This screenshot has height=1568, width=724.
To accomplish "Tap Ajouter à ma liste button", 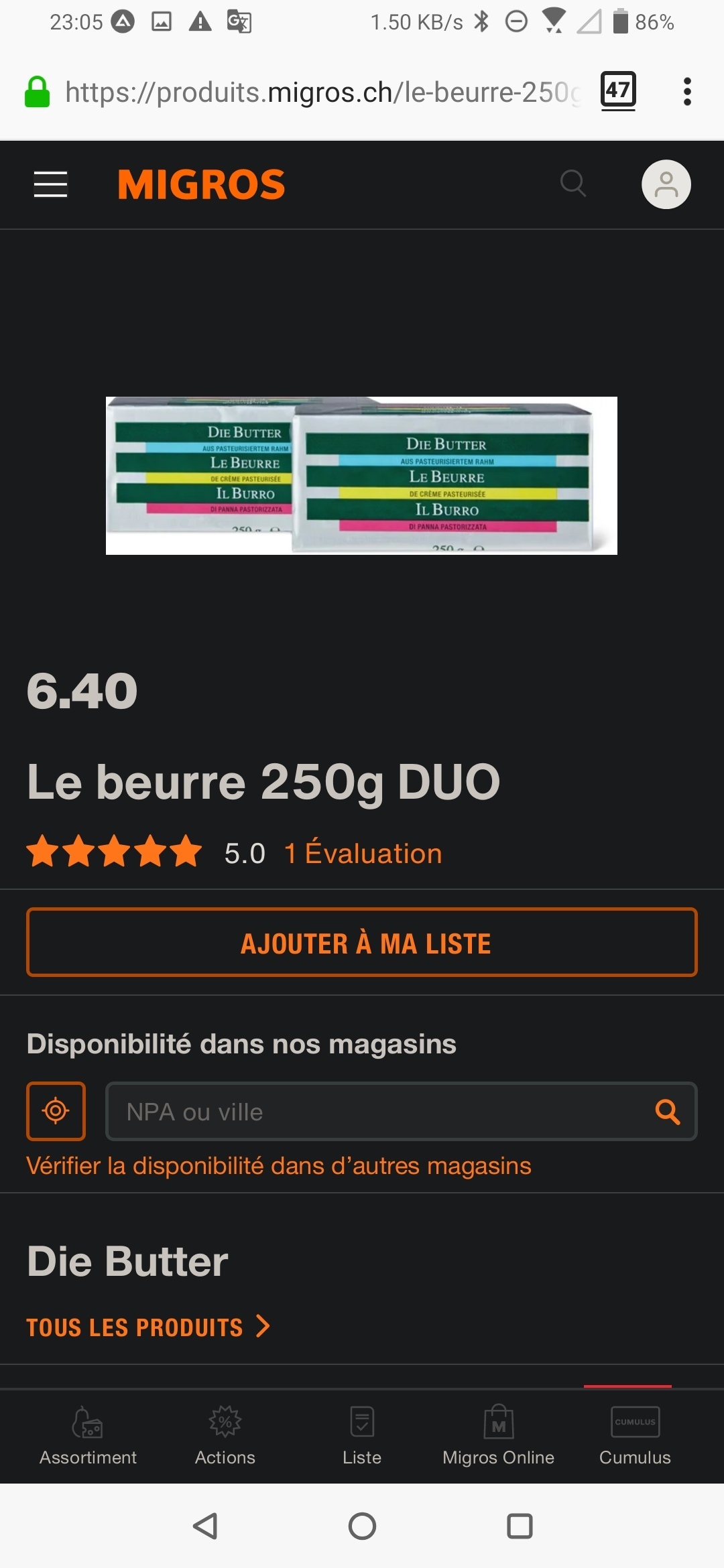I will pyautogui.click(x=362, y=943).
